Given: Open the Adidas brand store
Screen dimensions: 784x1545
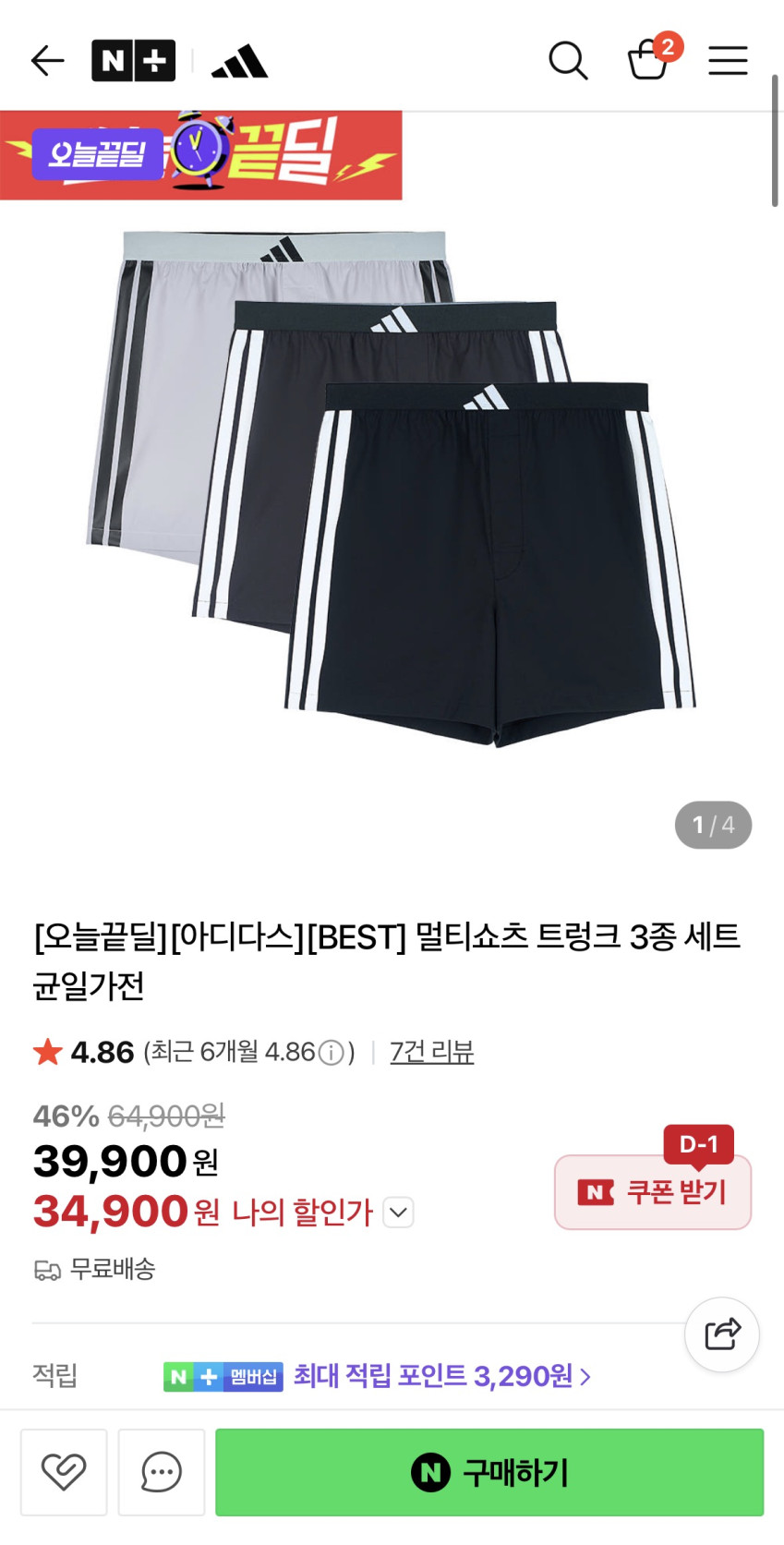Looking at the screenshot, I should (x=239, y=62).
